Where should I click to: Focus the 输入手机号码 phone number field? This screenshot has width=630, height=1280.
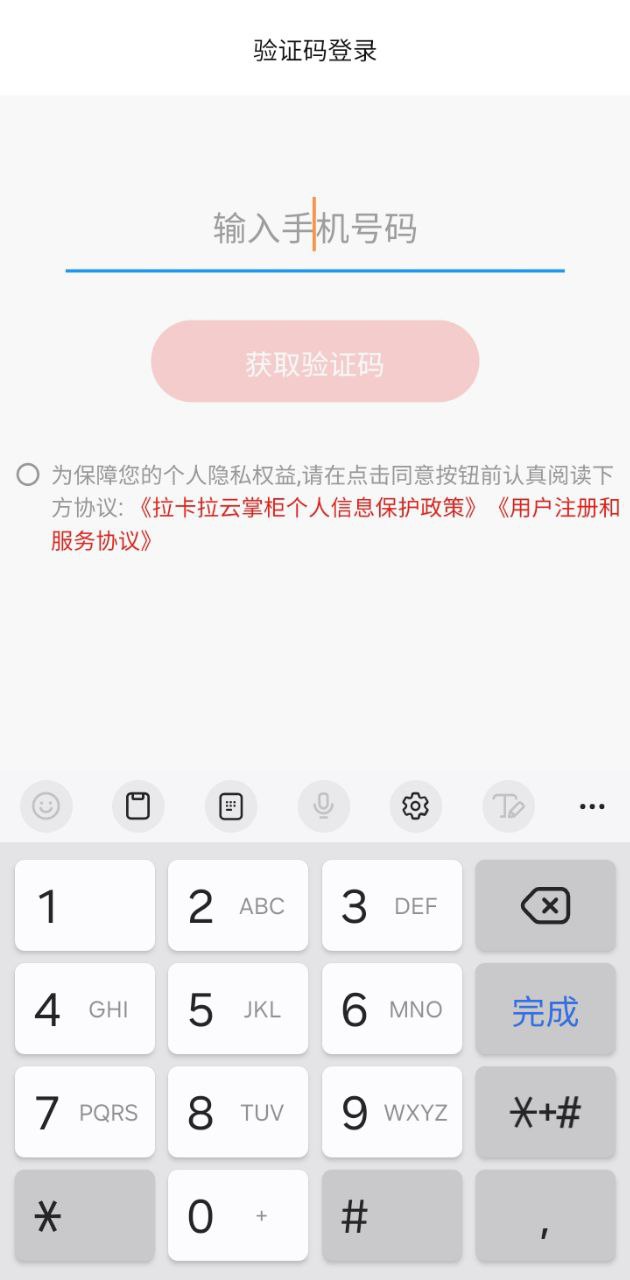[315, 228]
